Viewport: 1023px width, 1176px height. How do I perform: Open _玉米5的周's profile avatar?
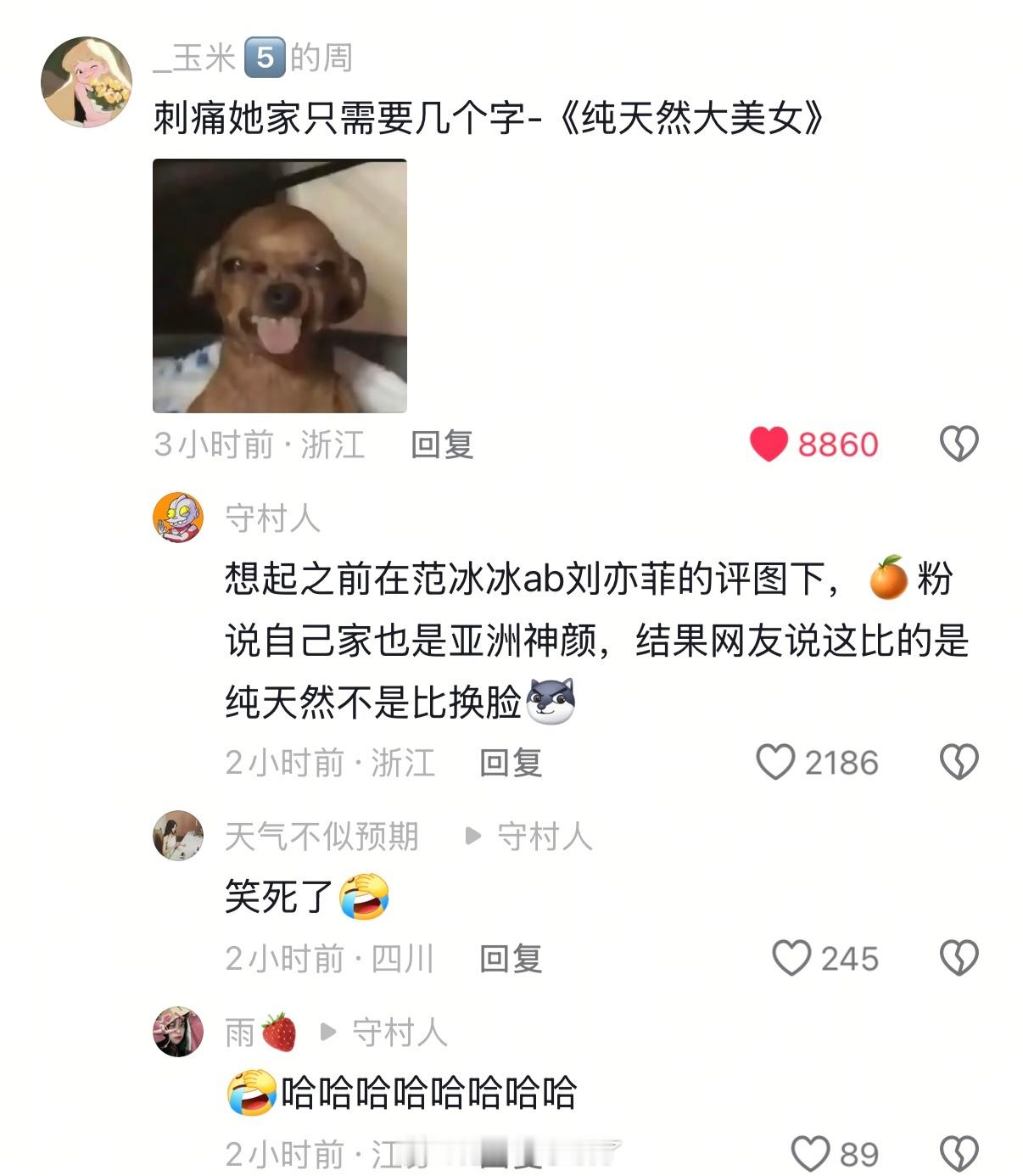[x=87, y=81]
